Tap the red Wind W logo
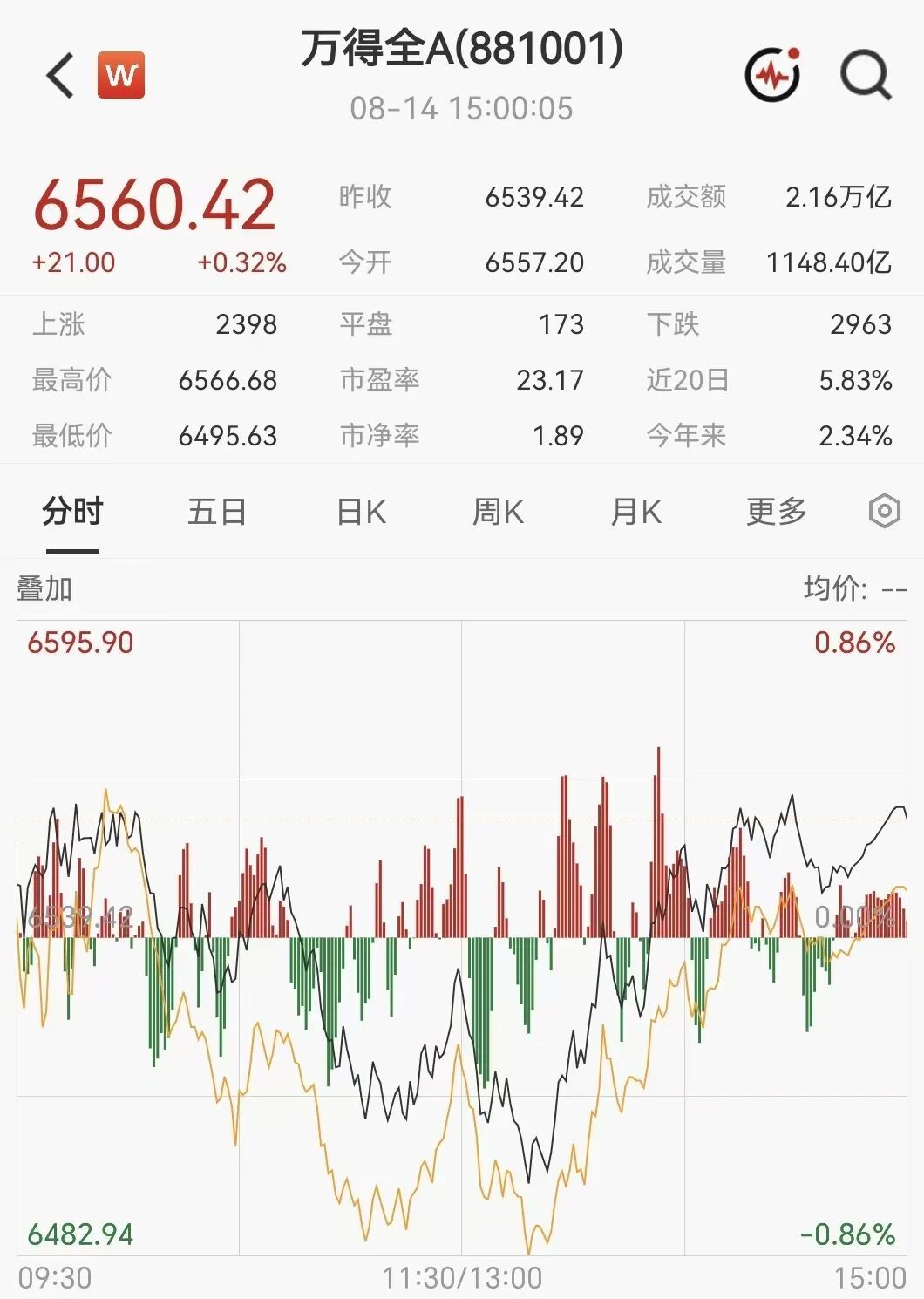The image size is (924, 1299). (x=121, y=75)
